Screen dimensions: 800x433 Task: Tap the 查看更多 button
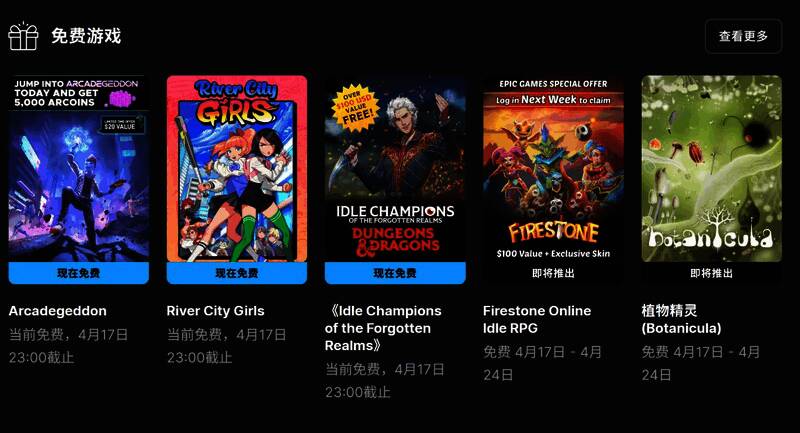click(x=743, y=36)
